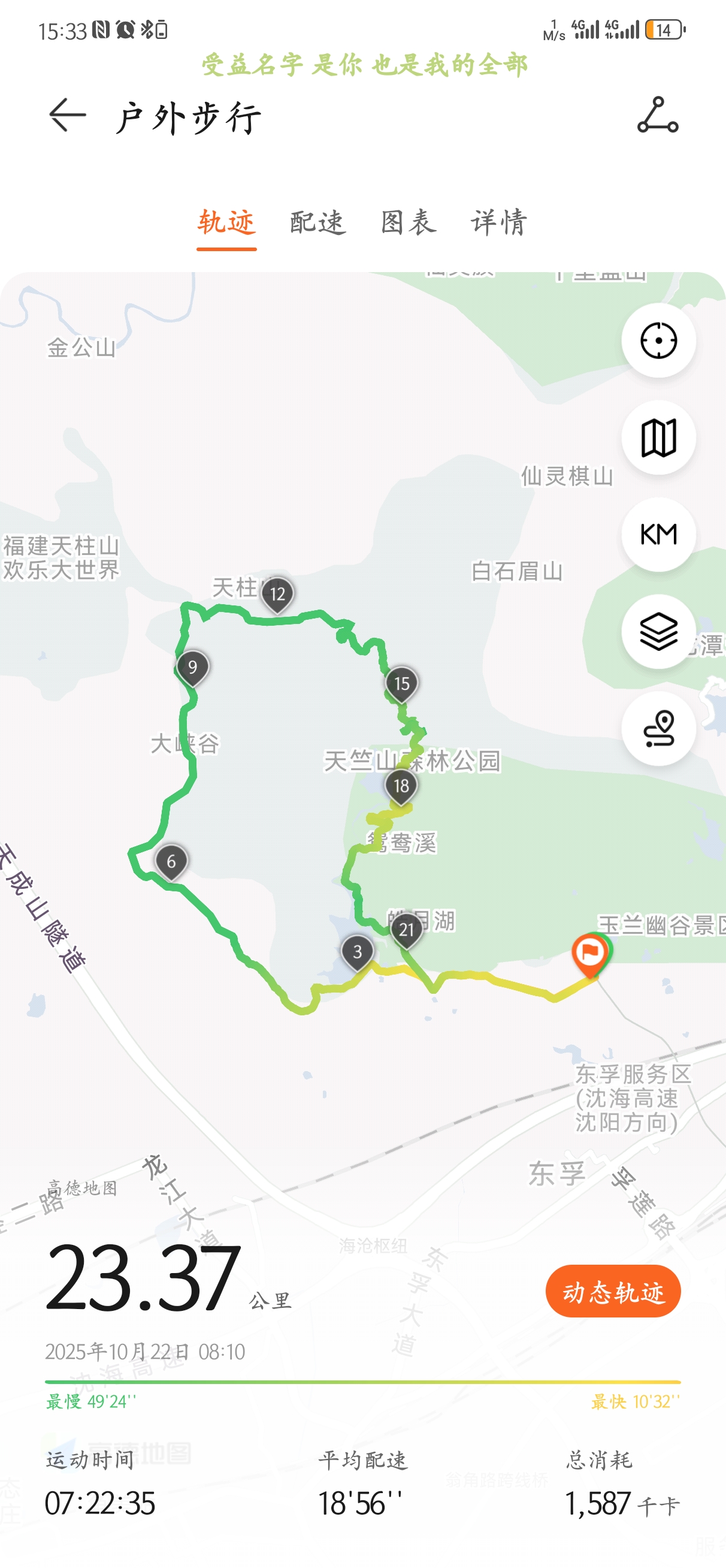
Task: View the 详情 tab
Action: [x=499, y=223]
